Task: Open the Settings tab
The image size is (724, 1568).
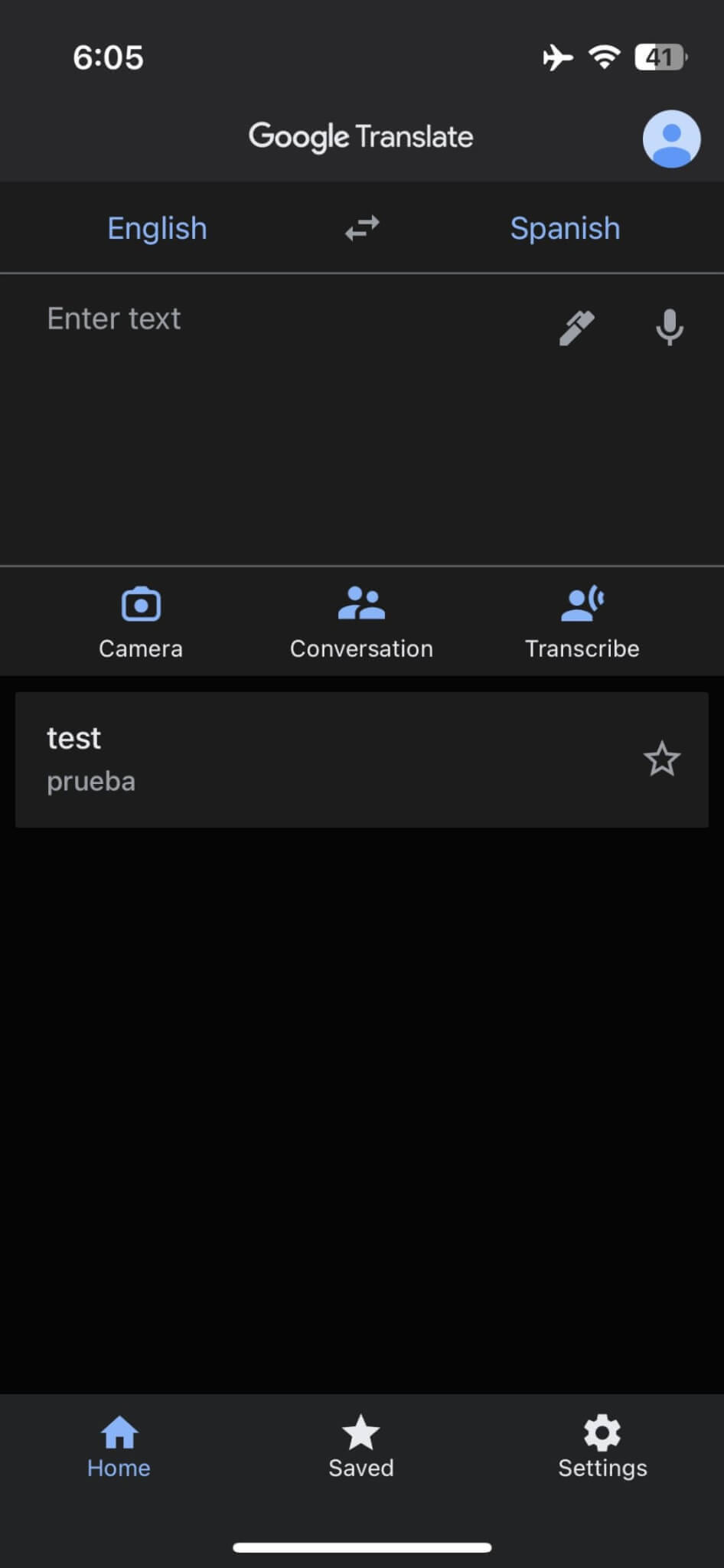Action: (602, 1445)
